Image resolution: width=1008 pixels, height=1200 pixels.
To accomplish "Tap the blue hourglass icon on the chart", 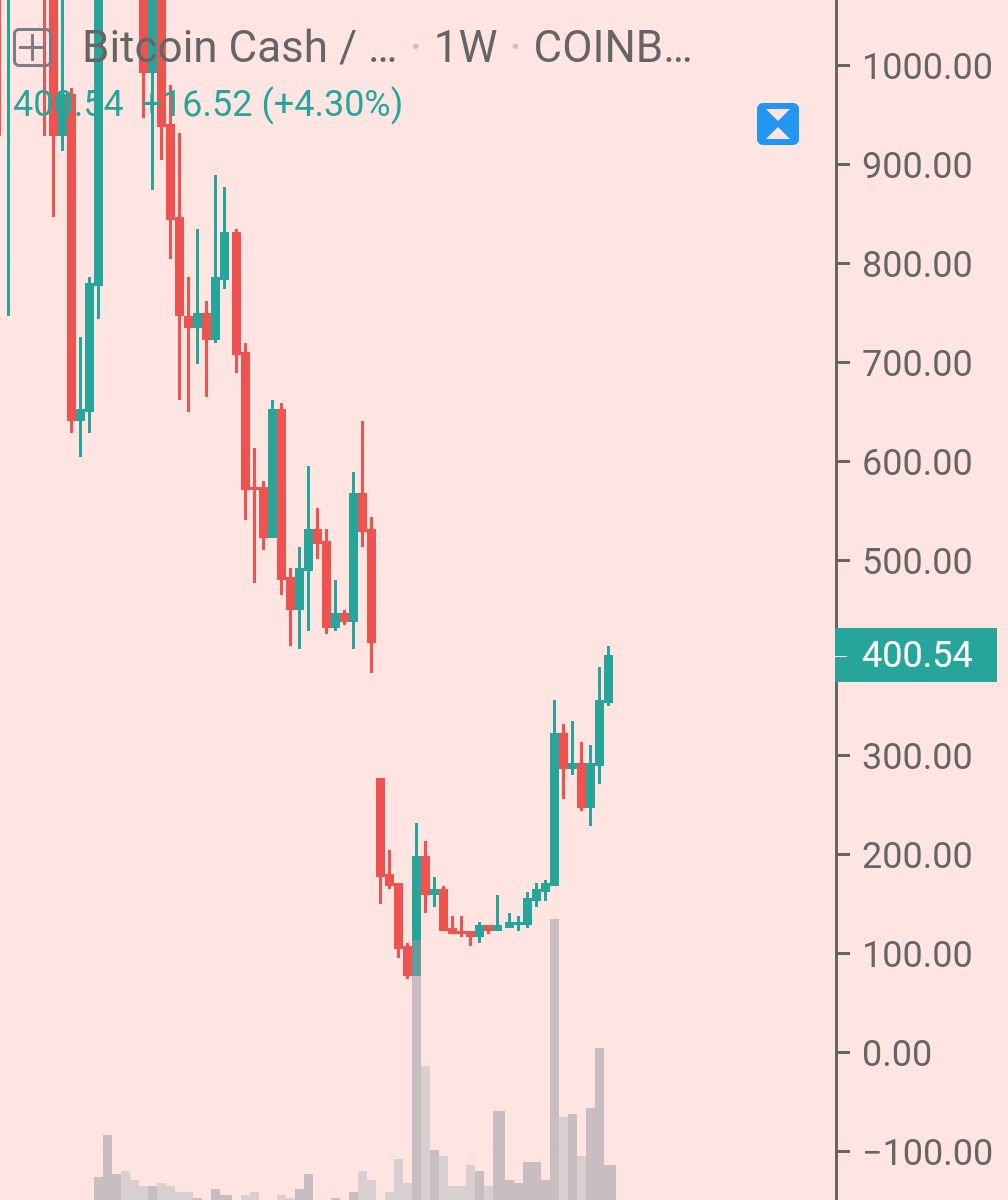I will click(777, 125).
